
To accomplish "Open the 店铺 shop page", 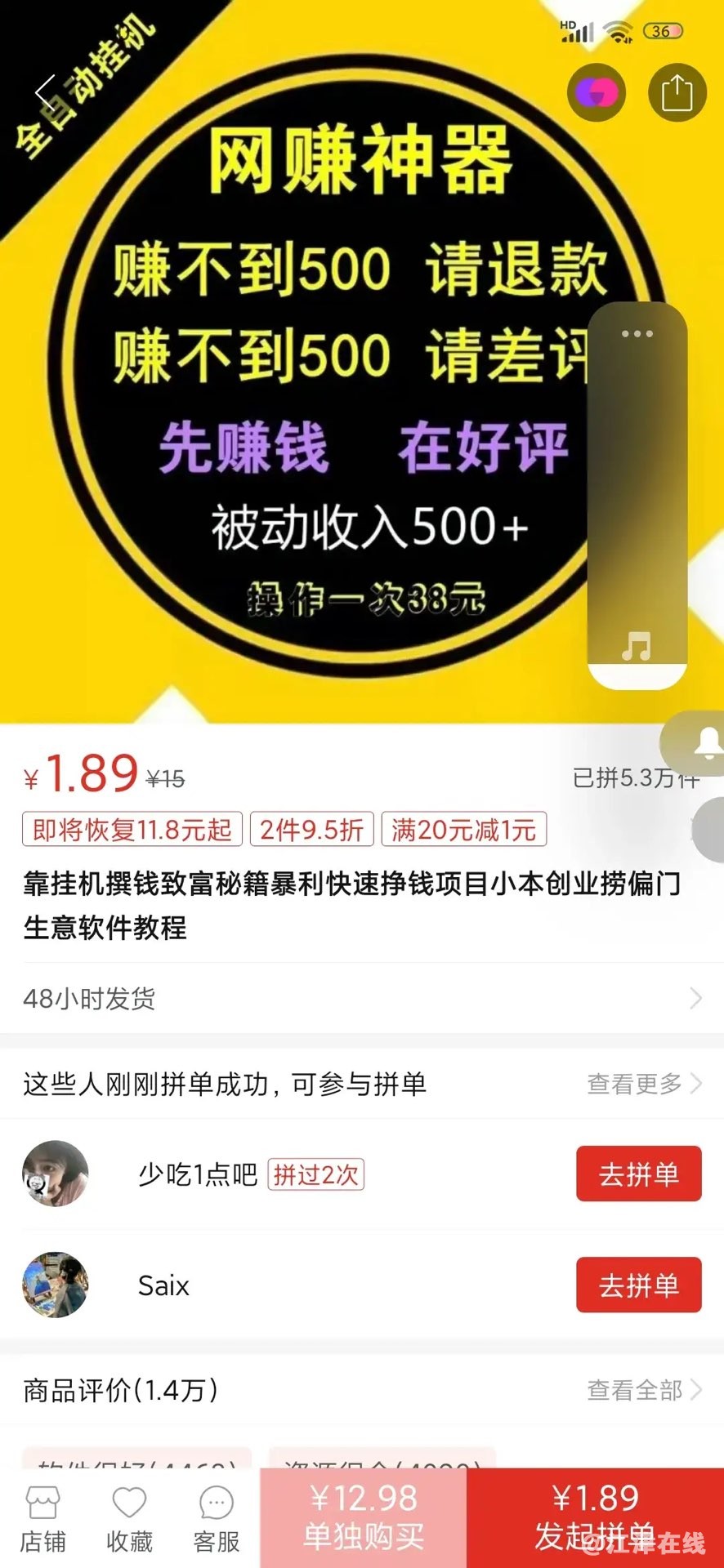I will 42,1519.
